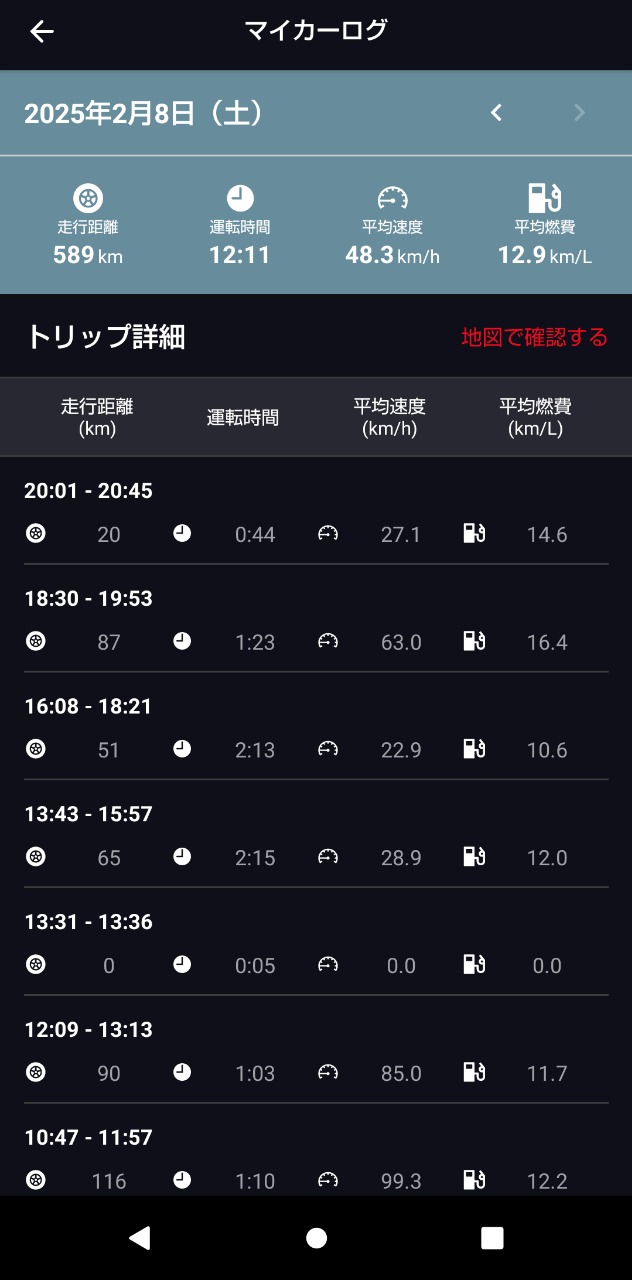Go to the previous day's log
This screenshot has width=632, height=1280.
[x=496, y=113]
